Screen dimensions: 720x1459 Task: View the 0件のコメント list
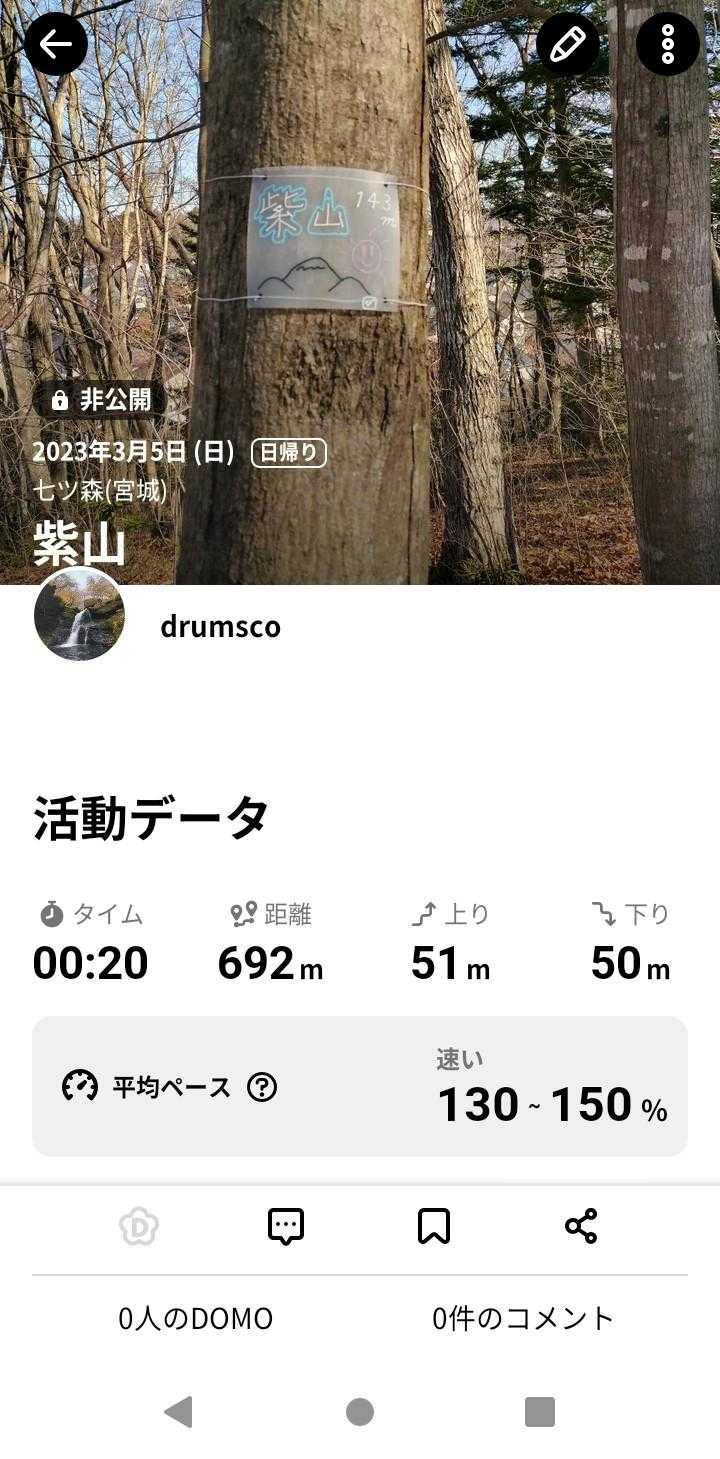[523, 1319]
